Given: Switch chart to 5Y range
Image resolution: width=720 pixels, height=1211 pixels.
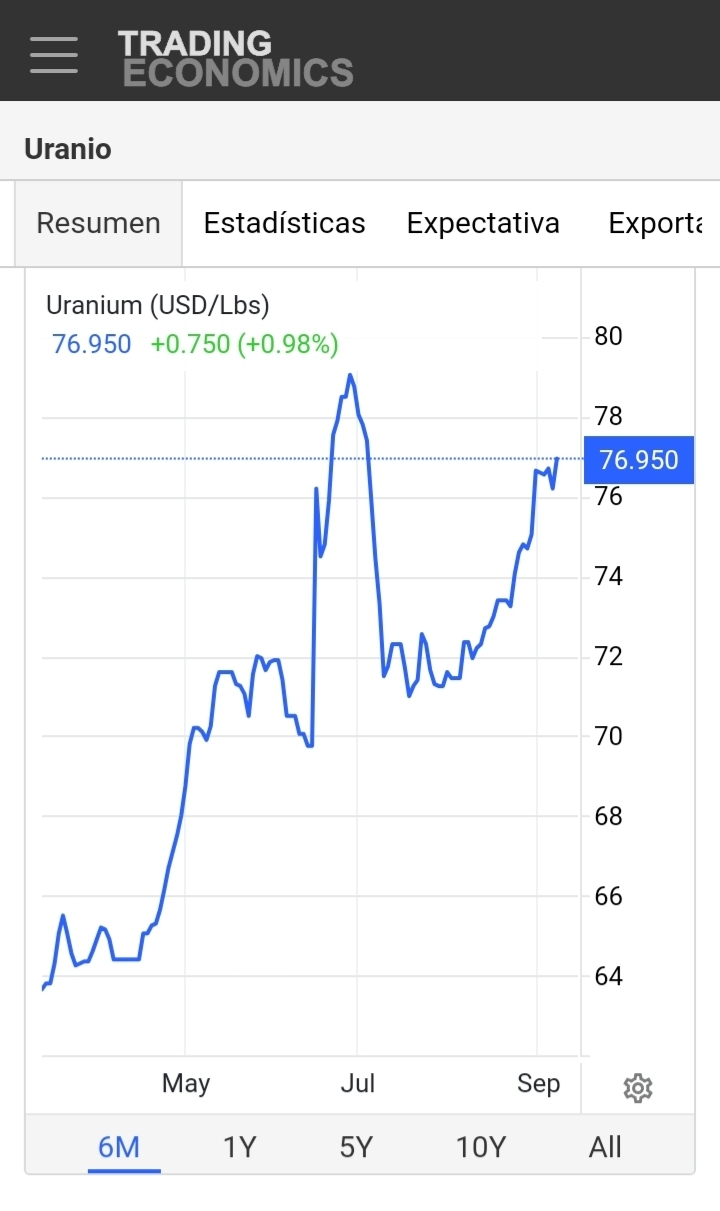Looking at the screenshot, I should pos(356,1147).
